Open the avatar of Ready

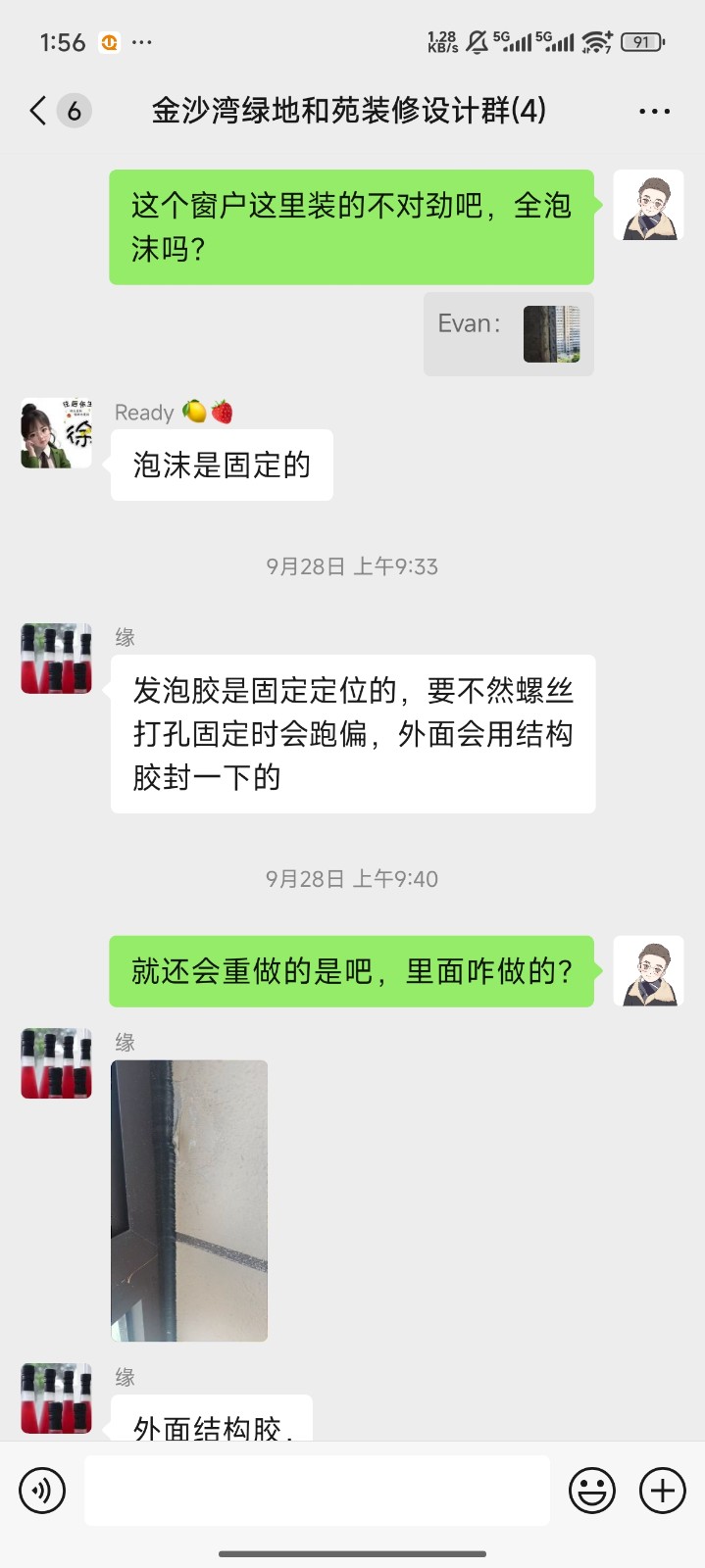56,433
